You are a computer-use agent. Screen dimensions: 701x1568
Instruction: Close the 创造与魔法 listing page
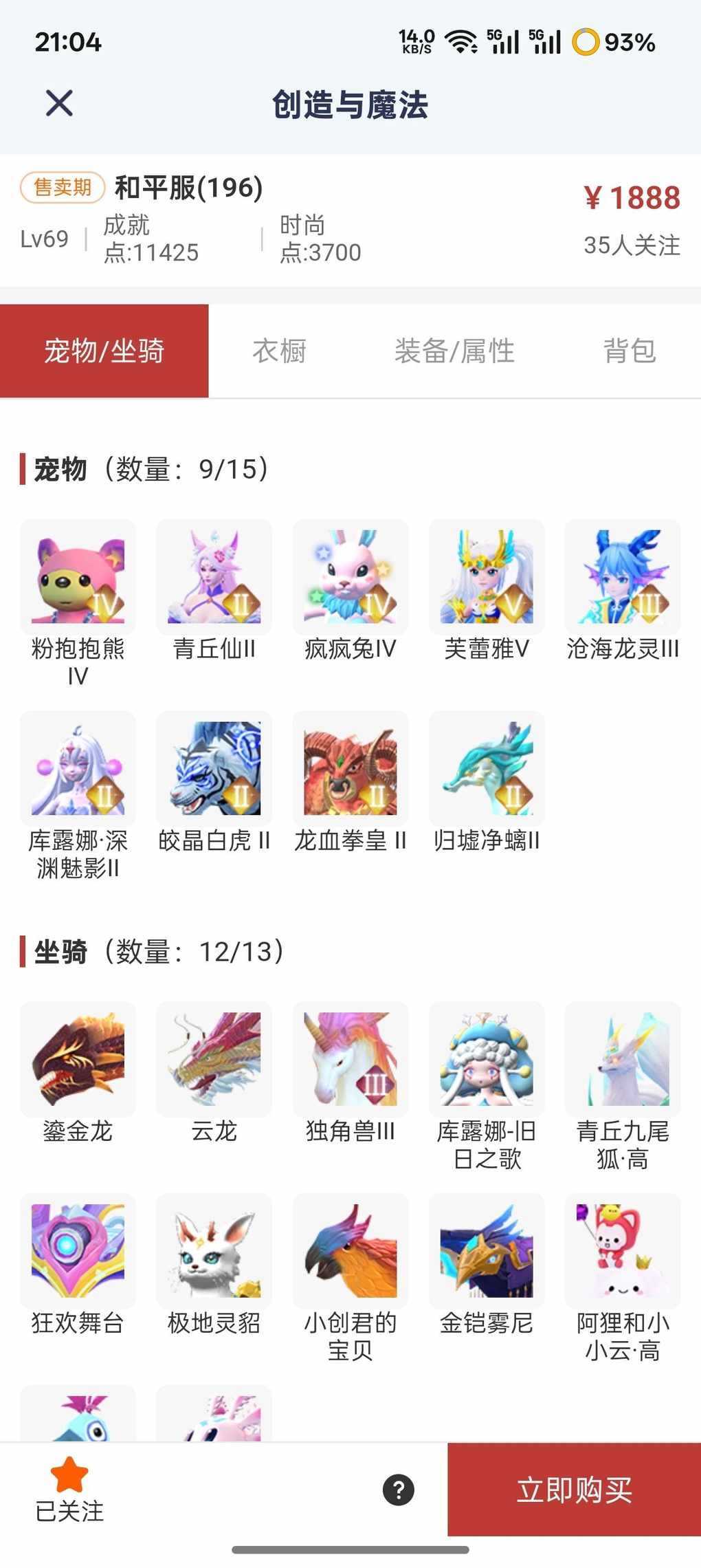point(59,104)
